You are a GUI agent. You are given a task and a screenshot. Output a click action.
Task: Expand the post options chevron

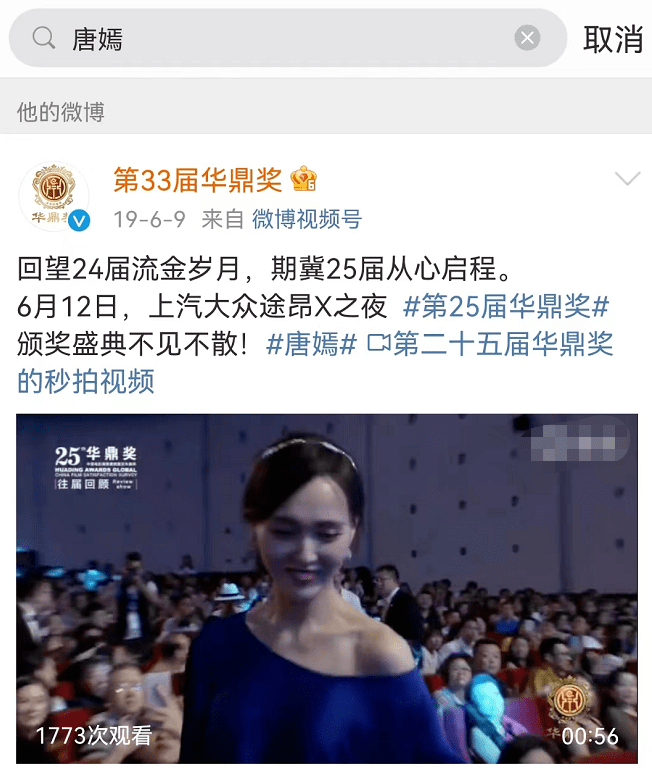click(627, 180)
